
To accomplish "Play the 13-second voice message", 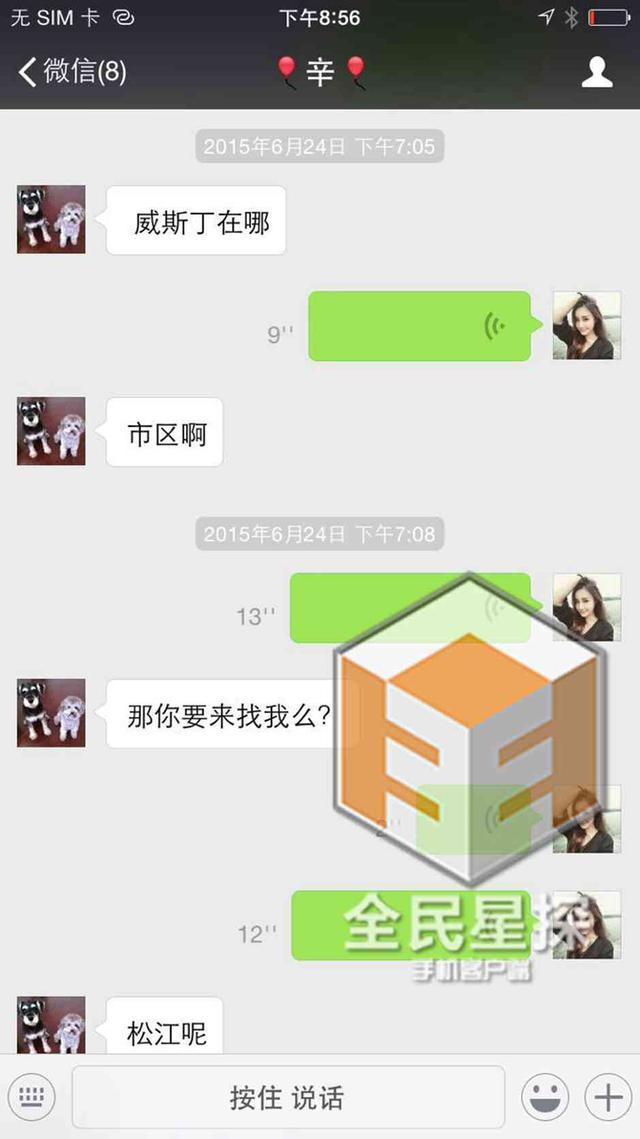I will click(x=410, y=608).
